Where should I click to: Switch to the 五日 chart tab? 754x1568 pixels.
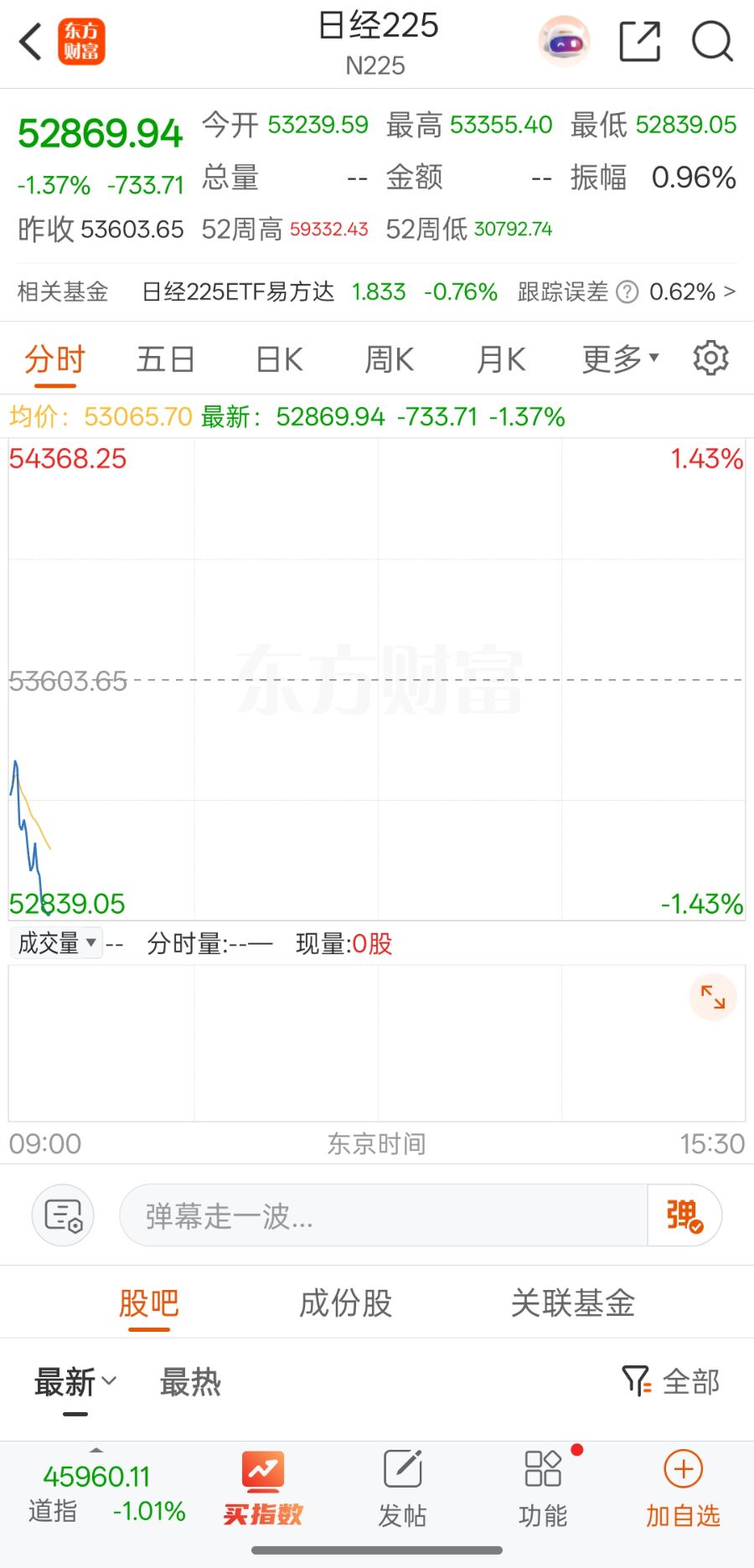click(x=165, y=359)
